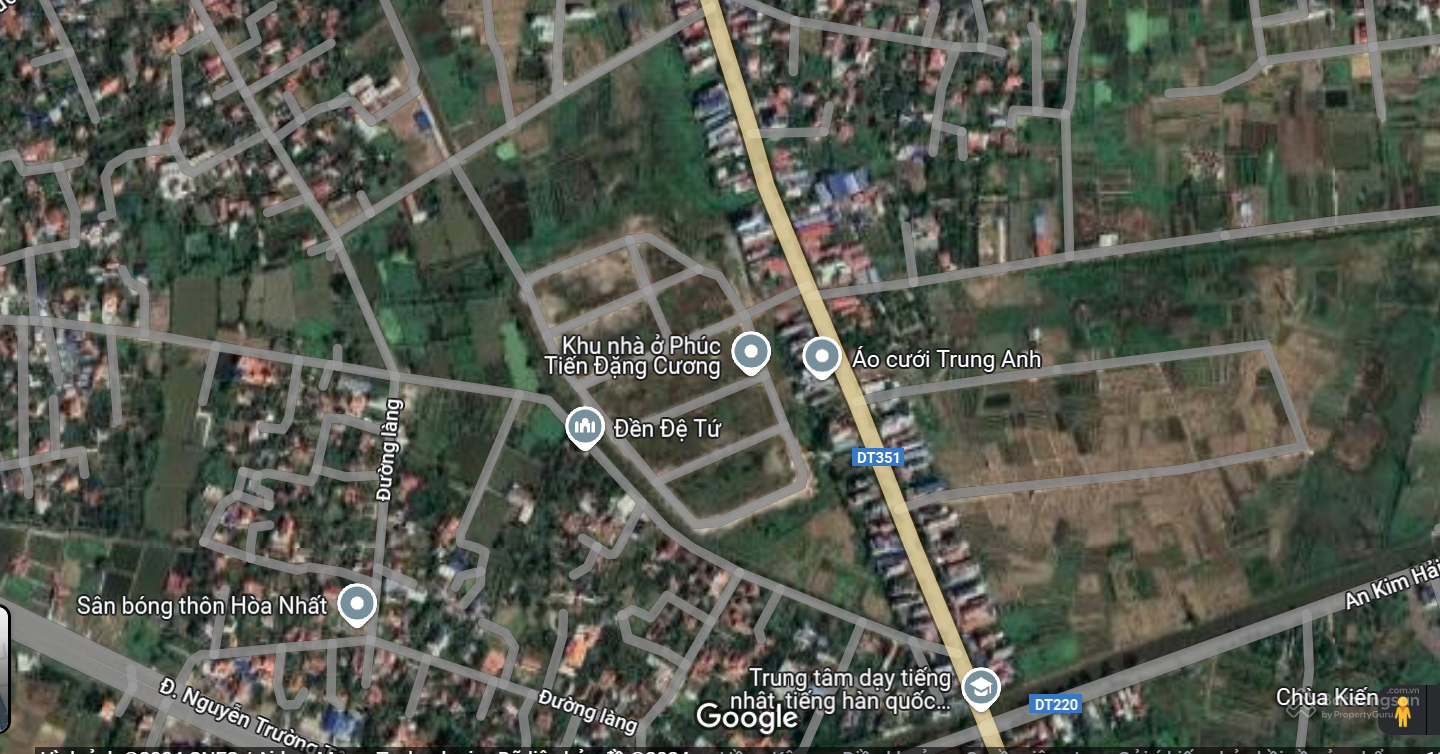Select the Áo cưới Trung Anh marker
Screen dimensions: 1440x754
[821, 357]
